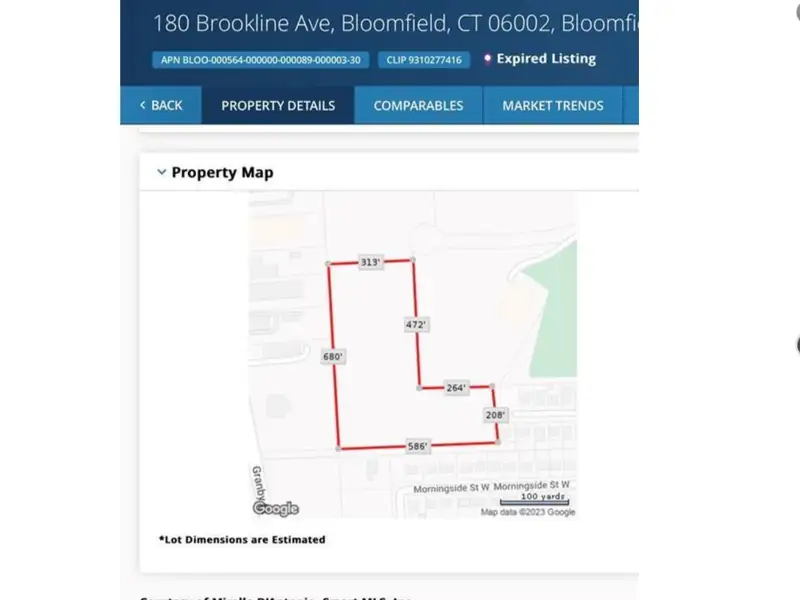Collapse the Property Map section
This screenshot has height=600, width=800.
[162, 172]
